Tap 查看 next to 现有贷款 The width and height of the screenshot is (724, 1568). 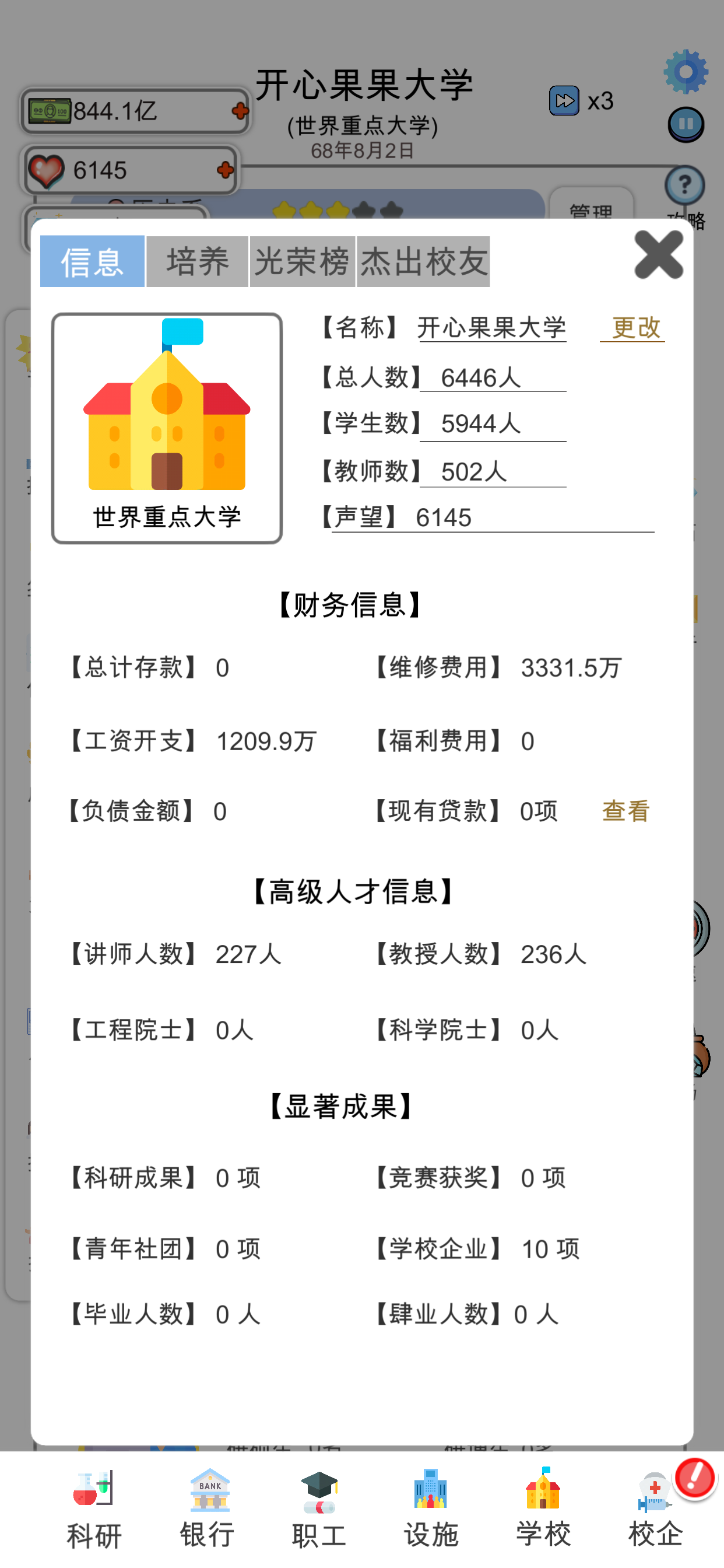625,811
